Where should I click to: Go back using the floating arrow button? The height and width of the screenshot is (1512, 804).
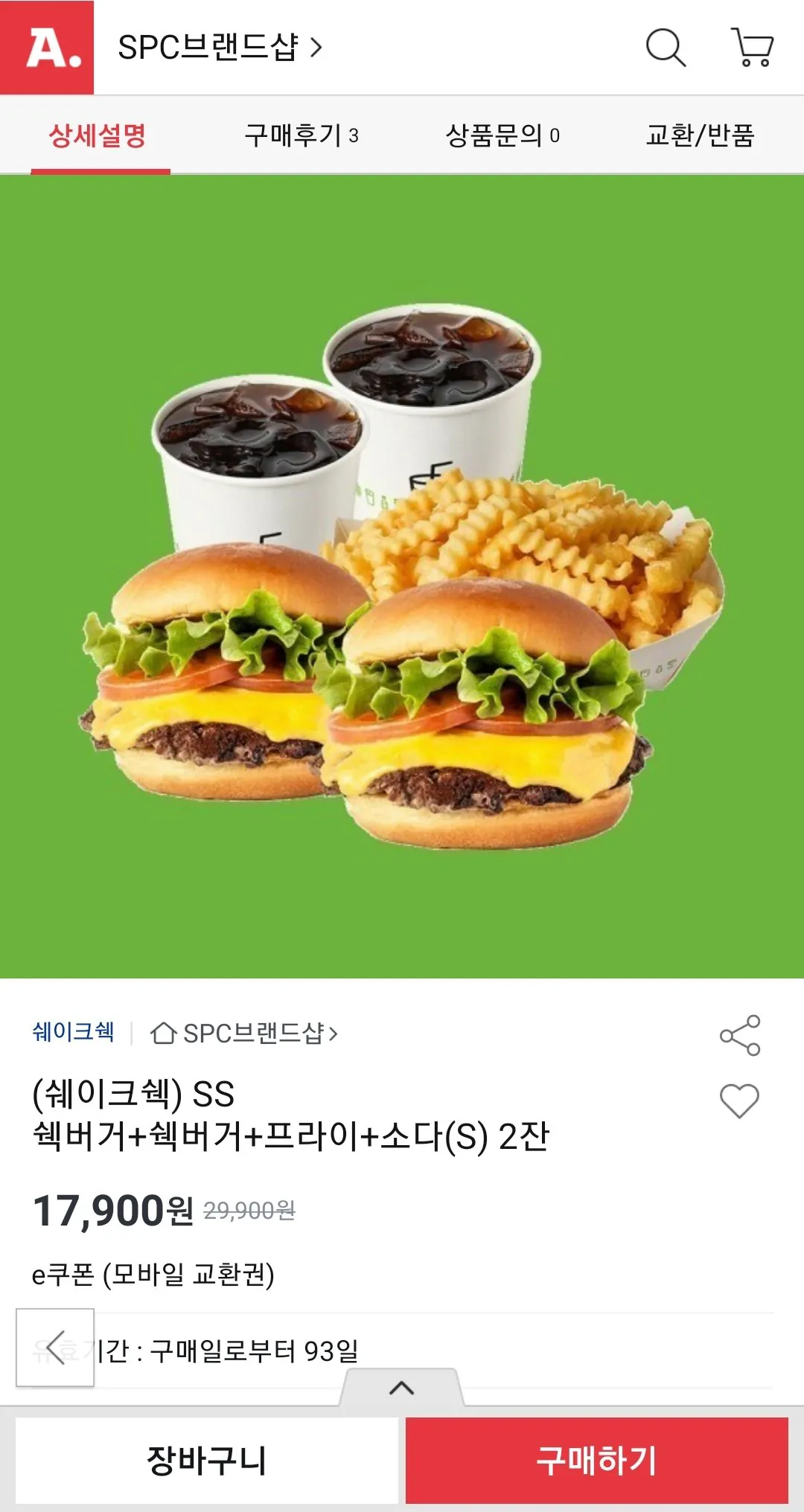tap(55, 1348)
